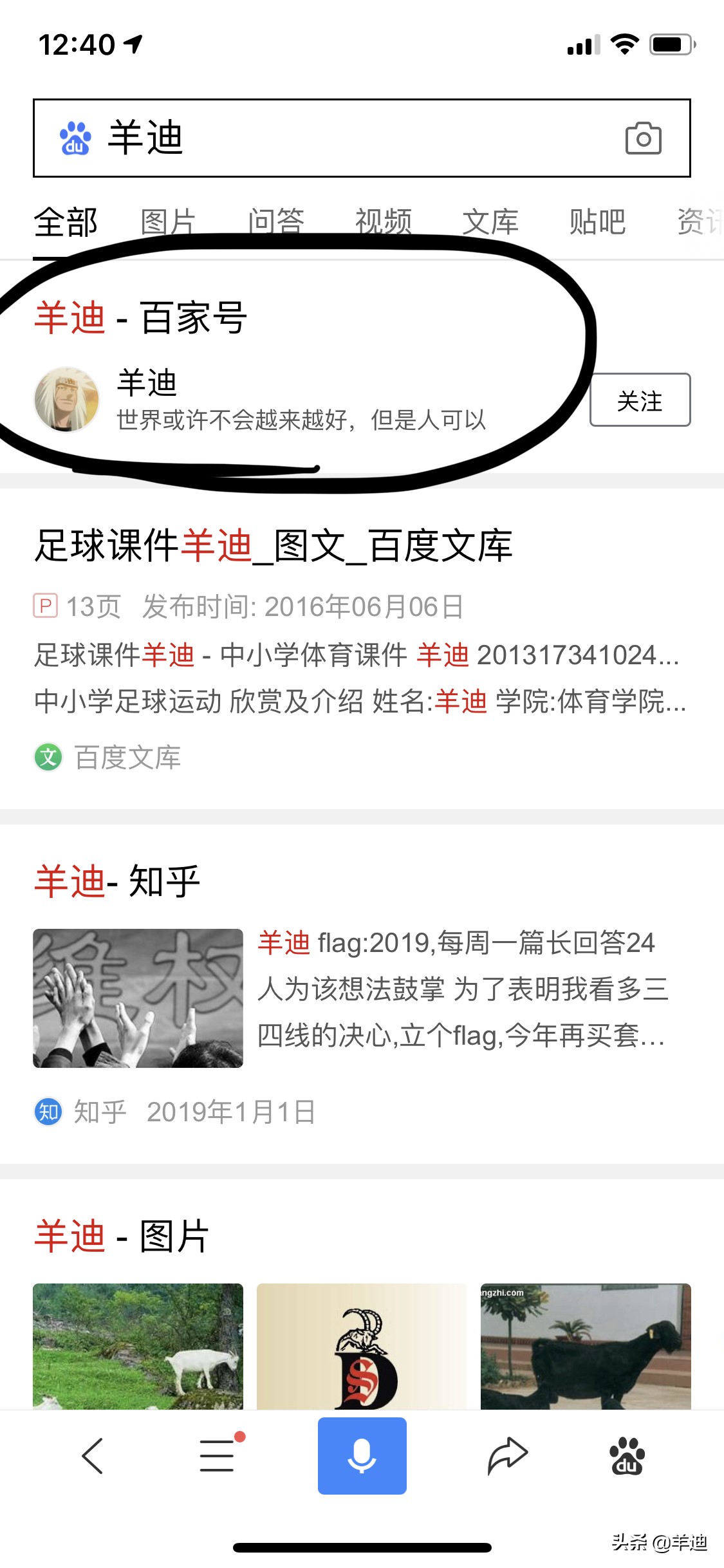
Task: Open the 贴吧 category tab
Action: pos(597,221)
